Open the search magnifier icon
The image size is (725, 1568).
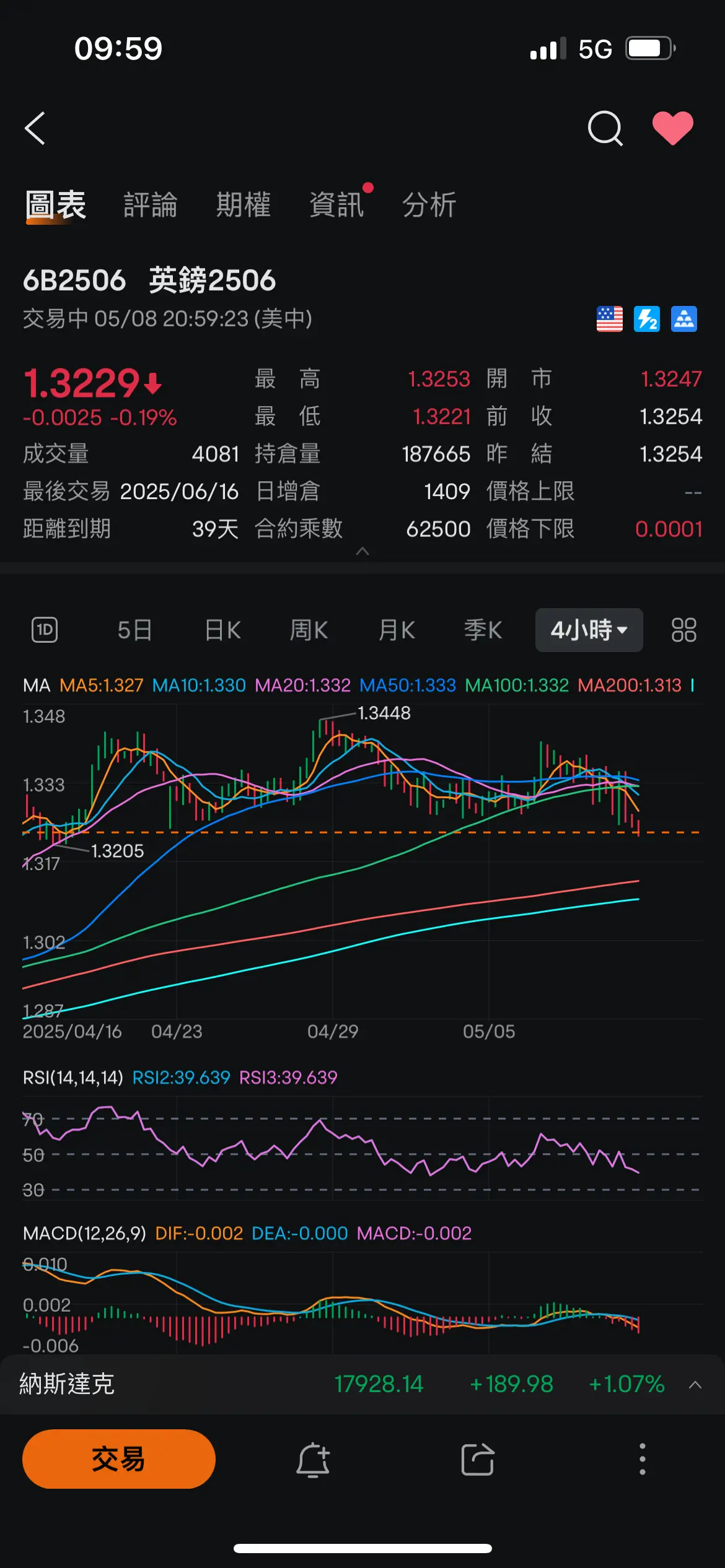click(605, 128)
